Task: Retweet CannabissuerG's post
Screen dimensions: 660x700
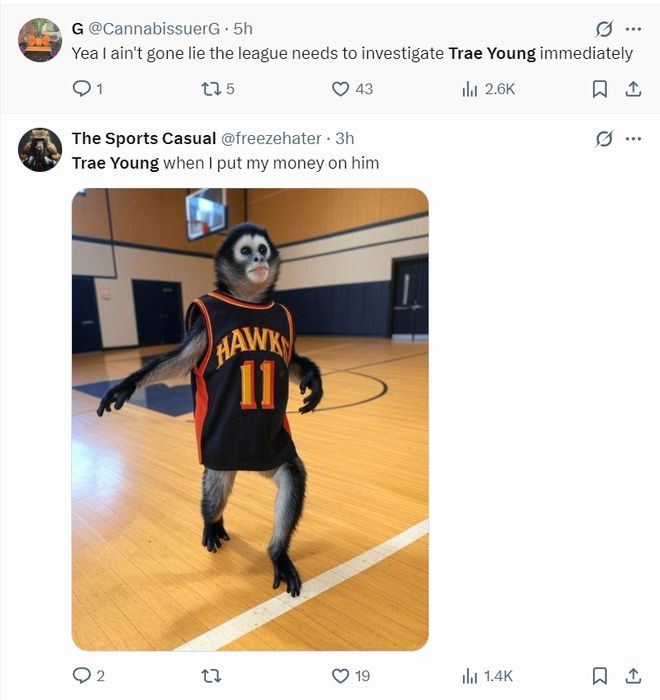Action: tap(211, 89)
